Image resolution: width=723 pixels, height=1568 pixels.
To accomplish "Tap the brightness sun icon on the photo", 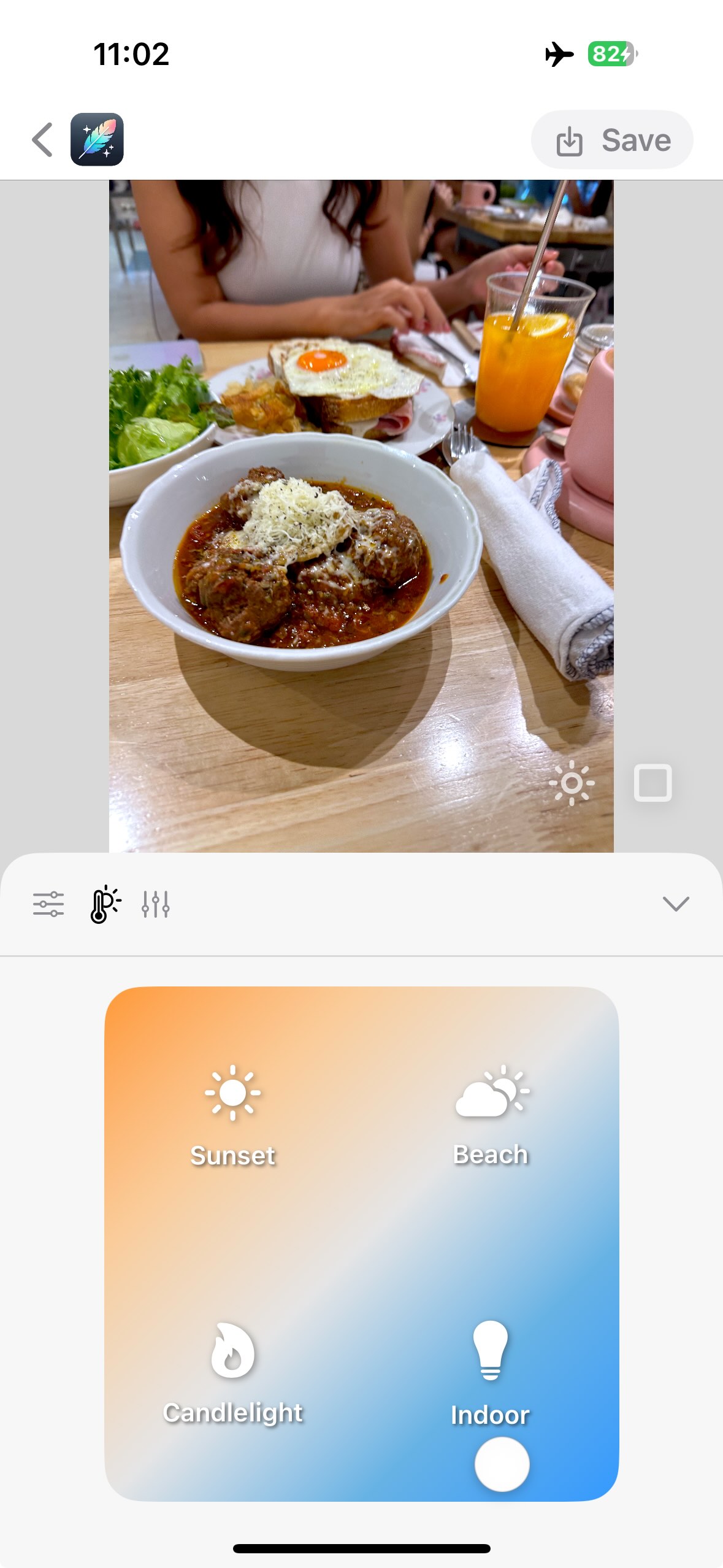I will click(x=572, y=783).
